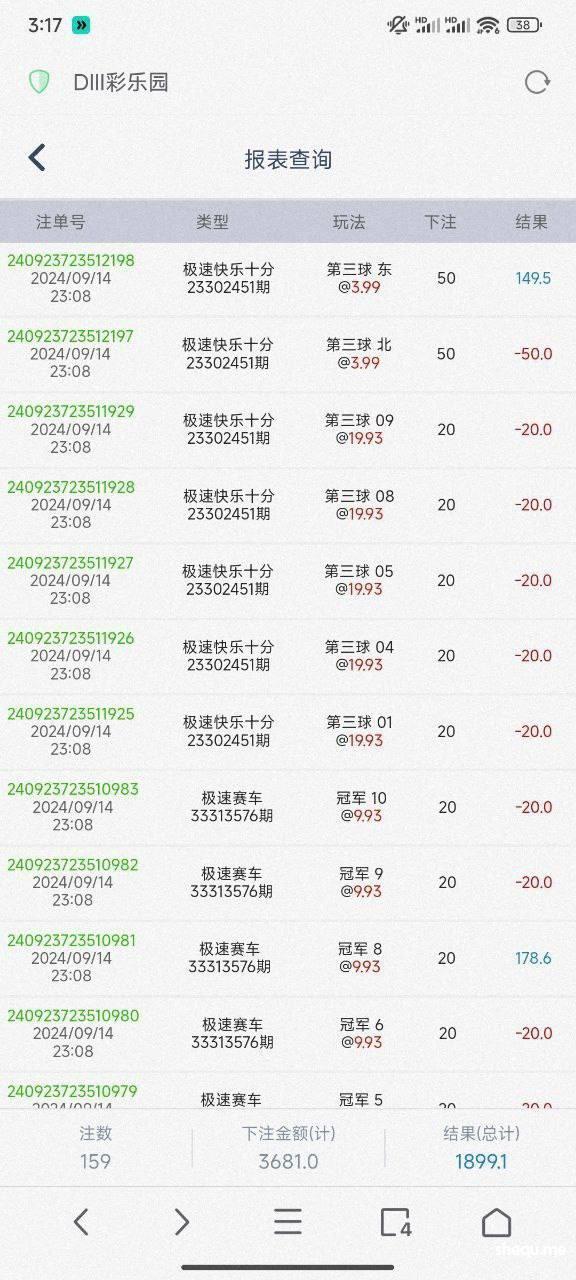Navigate back using the browser toolbar arrow

point(81,1222)
